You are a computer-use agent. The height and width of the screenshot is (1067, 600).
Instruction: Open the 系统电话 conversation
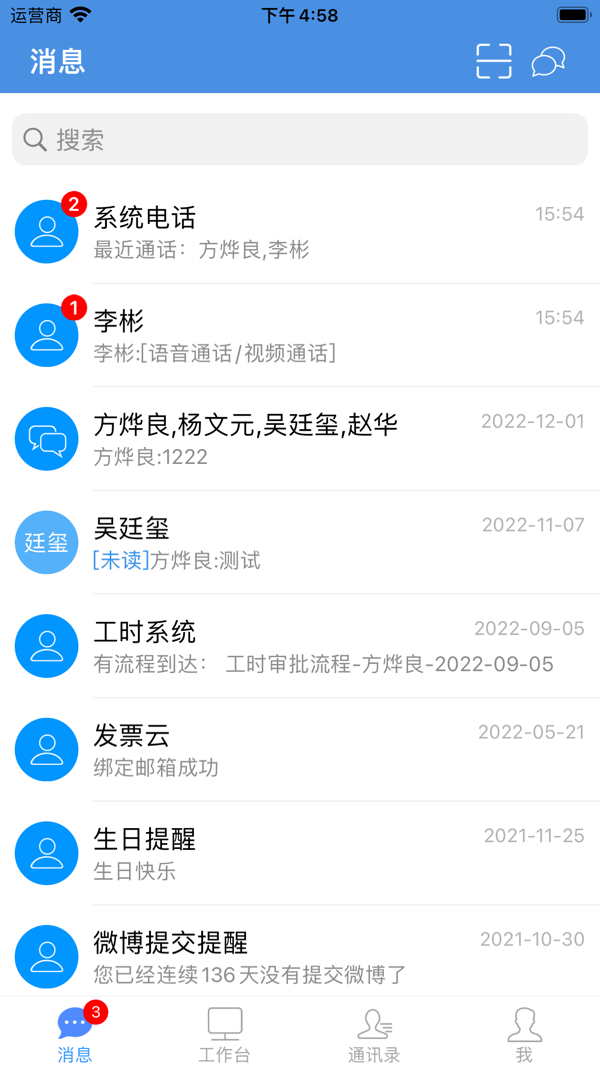pyautogui.click(x=300, y=232)
